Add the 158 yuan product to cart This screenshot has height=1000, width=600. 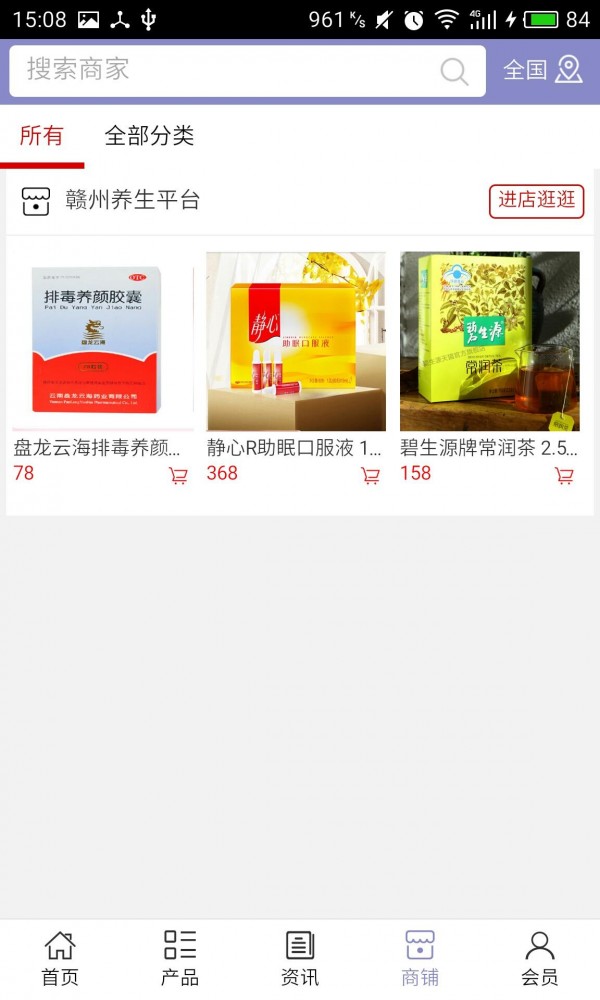click(564, 476)
